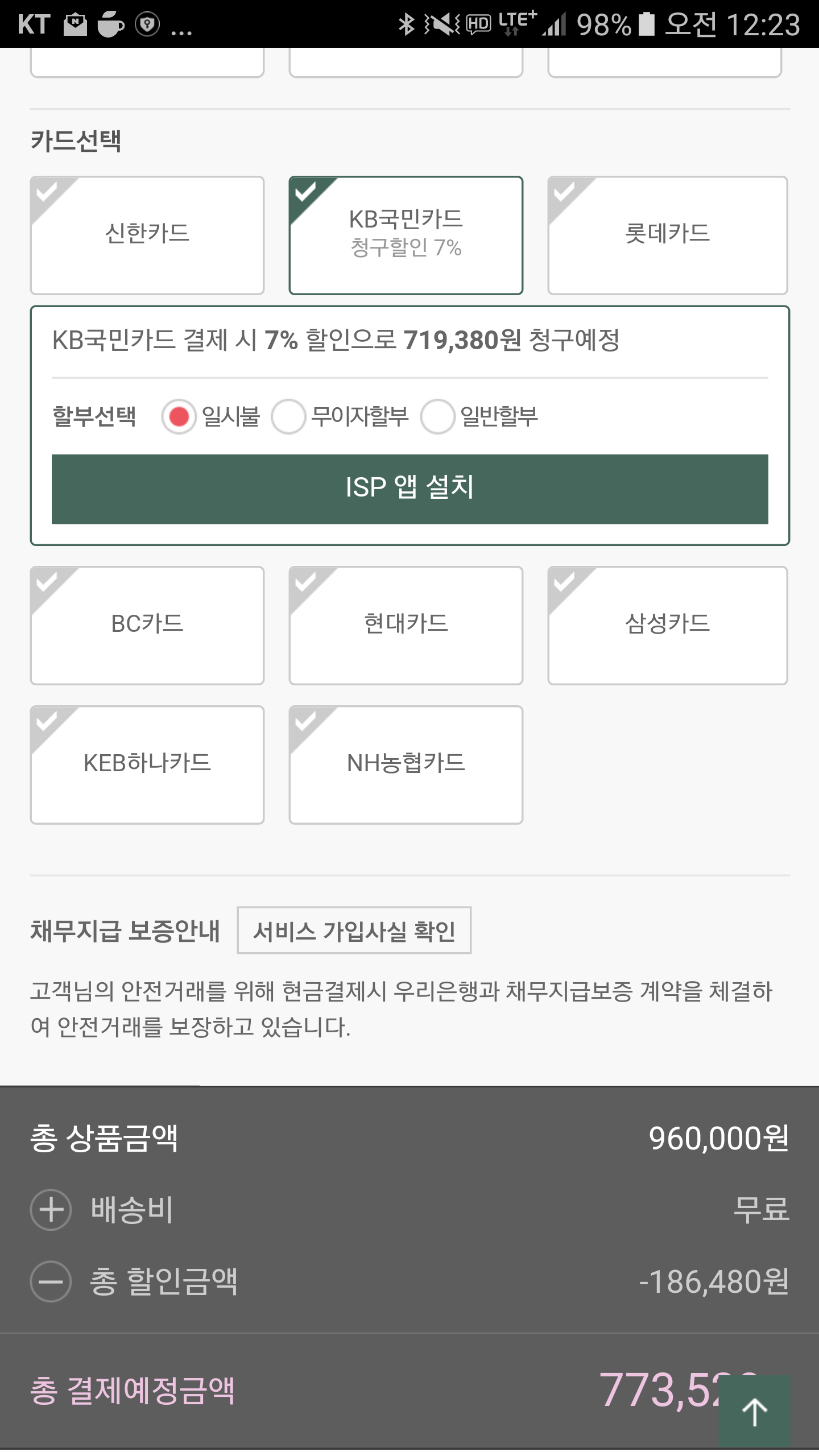Tap the ISP 앱 설치 button
This screenshot has height=1456, width=819.
coord(410,489)
